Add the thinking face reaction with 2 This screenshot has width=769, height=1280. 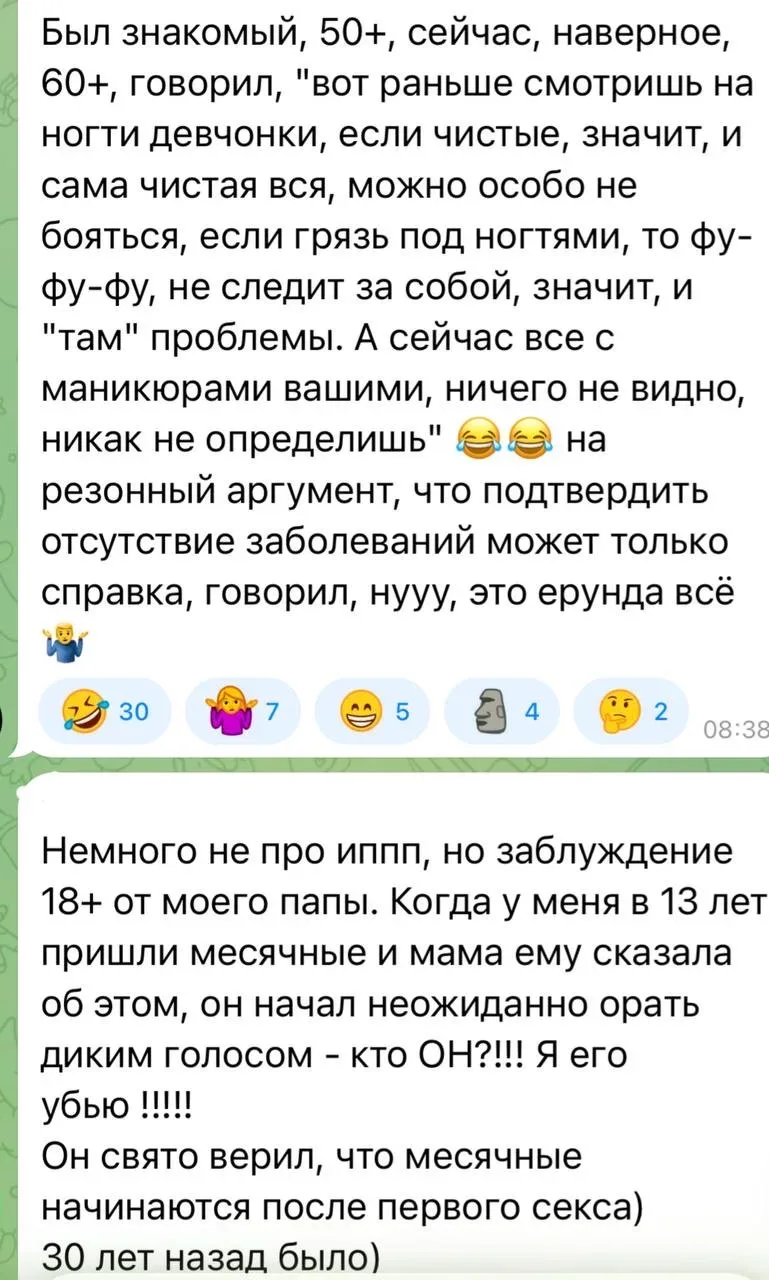[x=630, y=711]
